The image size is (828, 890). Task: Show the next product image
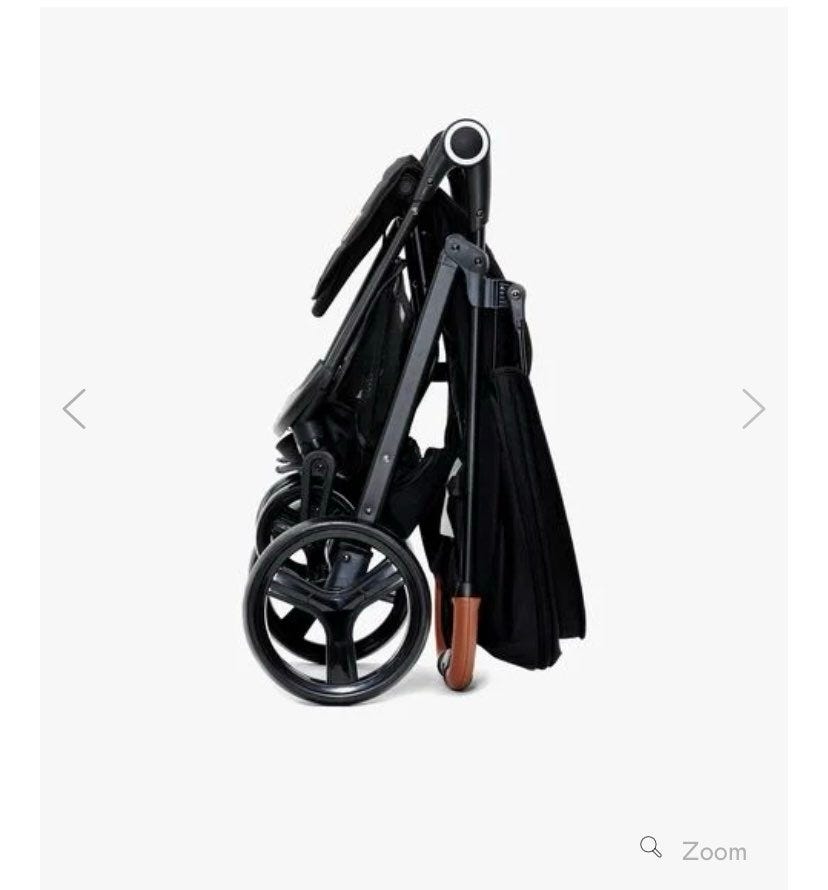click(753, 409)
